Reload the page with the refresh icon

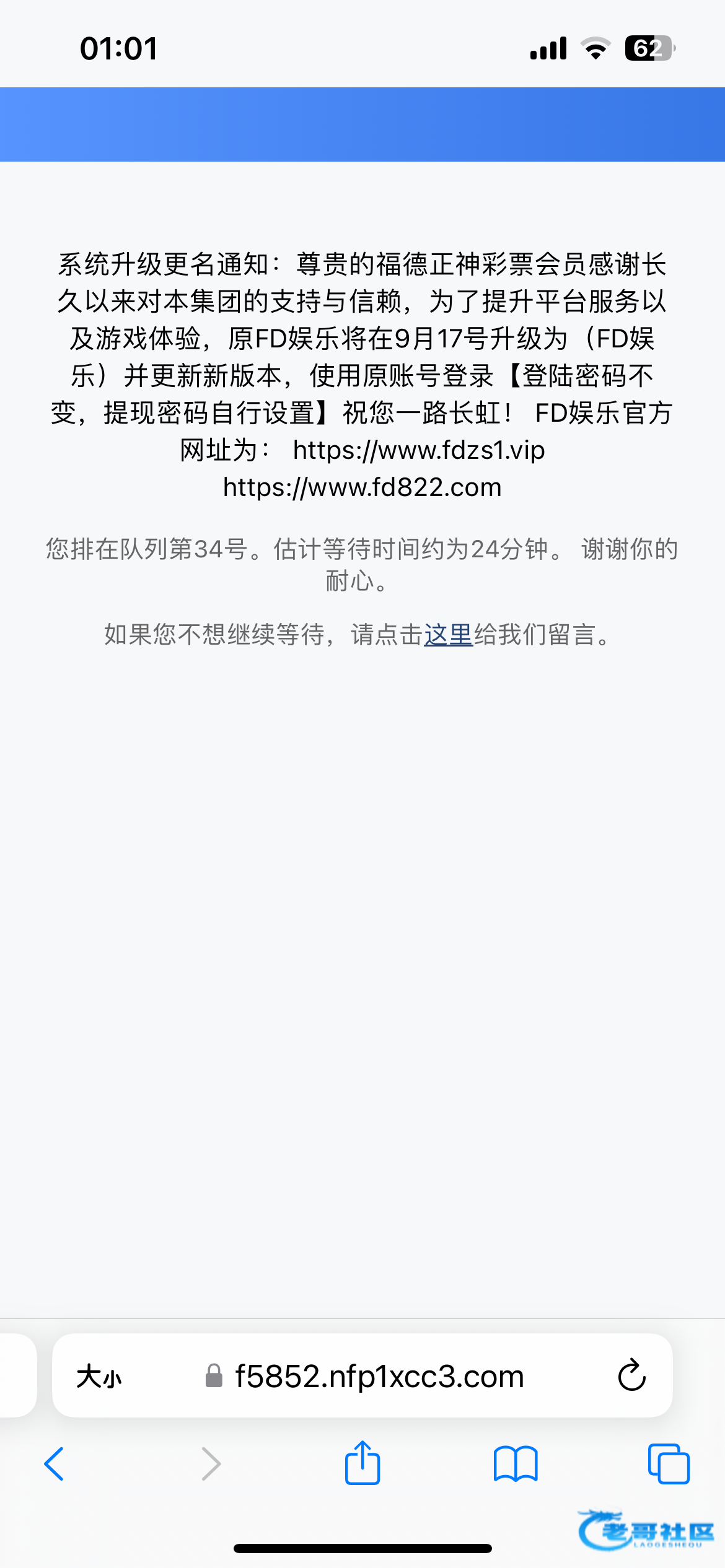631,1375
